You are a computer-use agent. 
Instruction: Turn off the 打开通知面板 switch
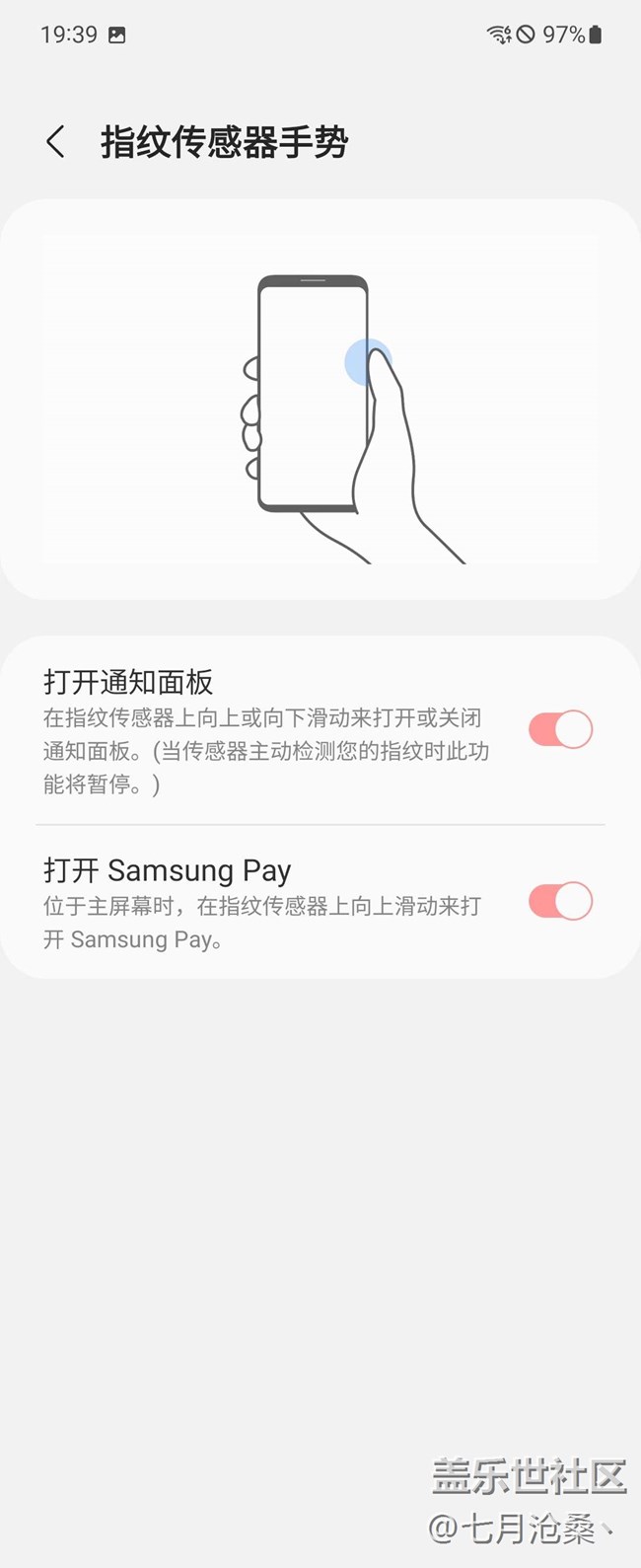(560, 730)
